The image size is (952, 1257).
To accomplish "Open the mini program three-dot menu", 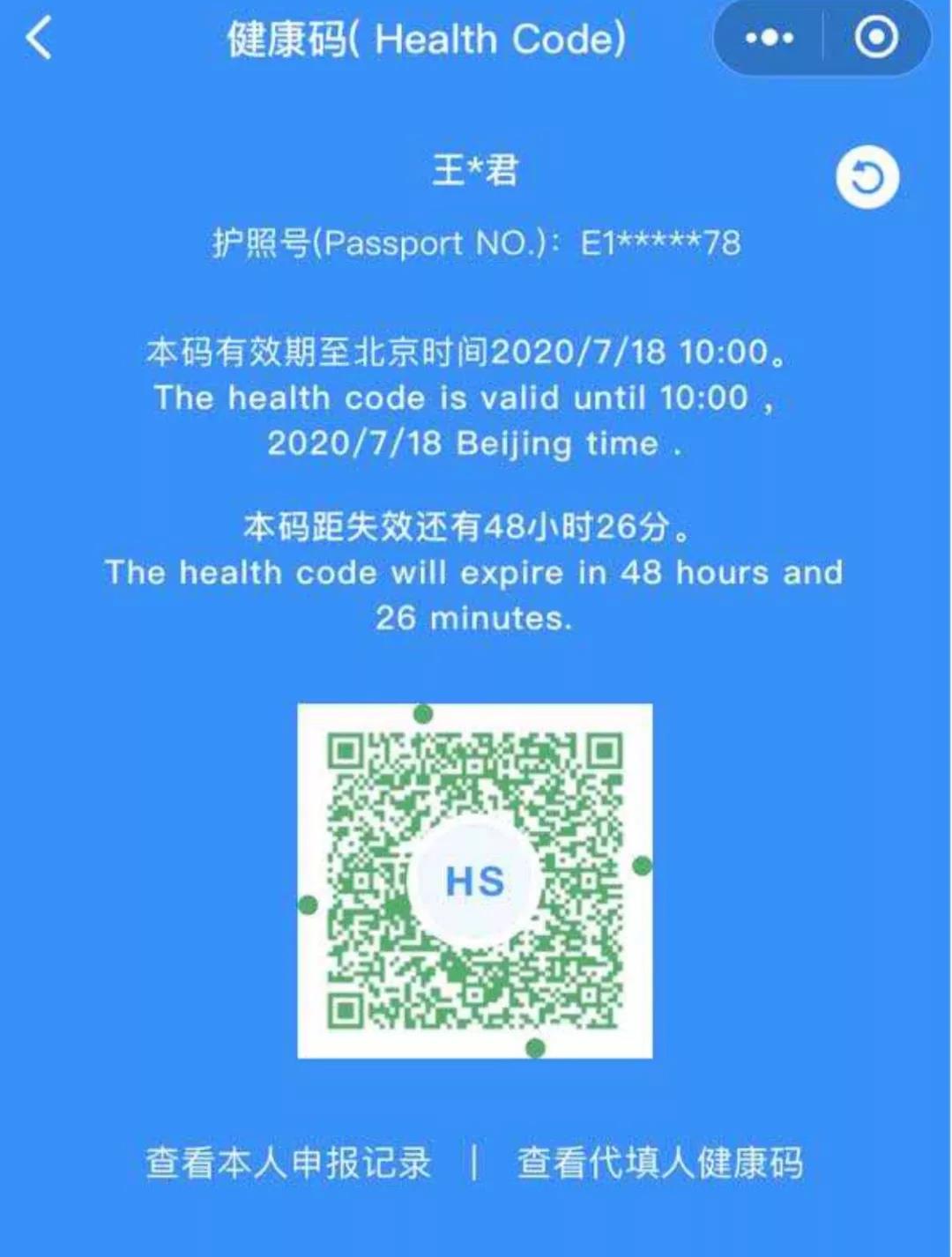I will pyautogui.click(x=769, y=38).
